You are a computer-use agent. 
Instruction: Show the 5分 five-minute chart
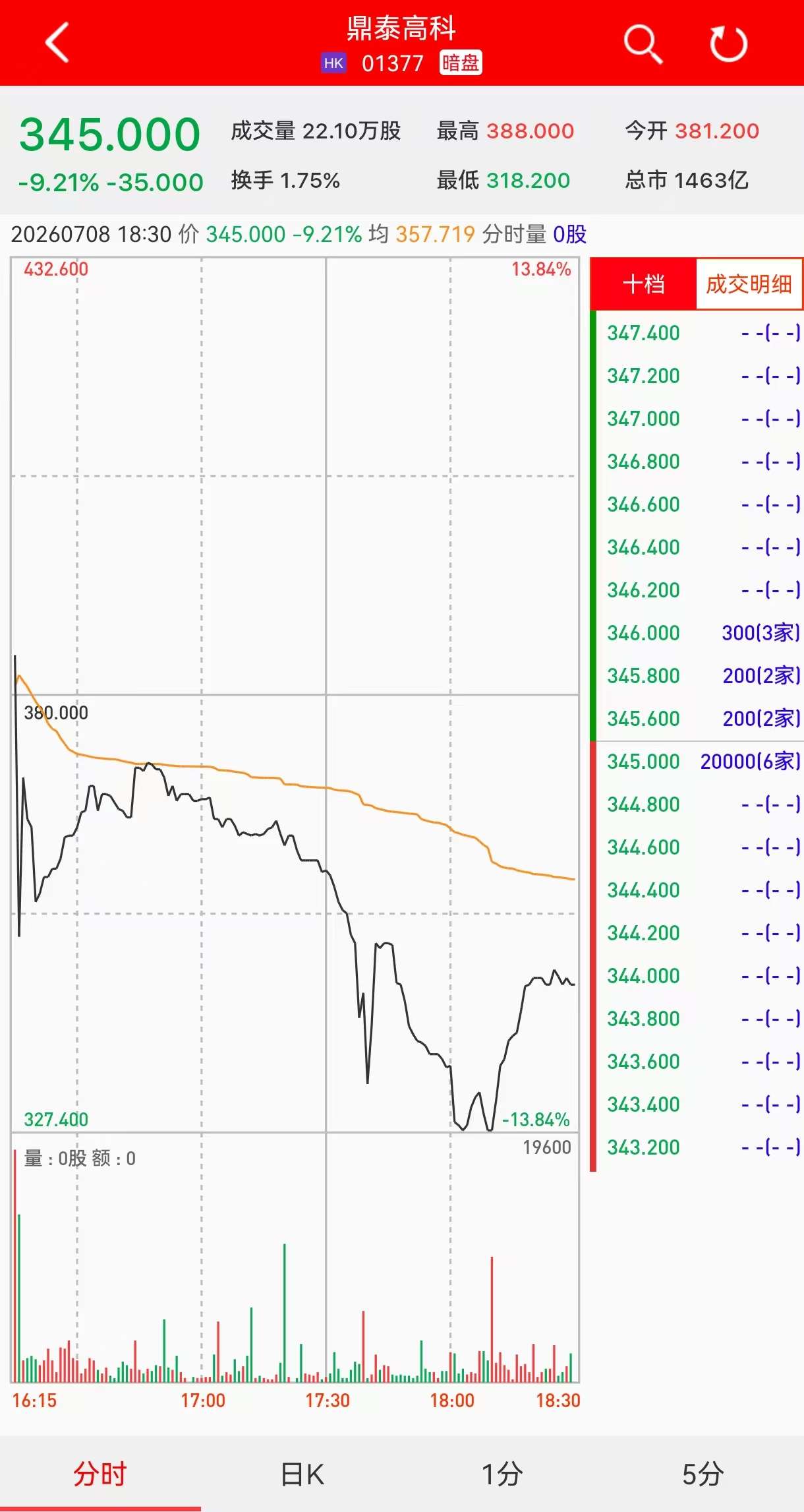tap(703, 1474)
